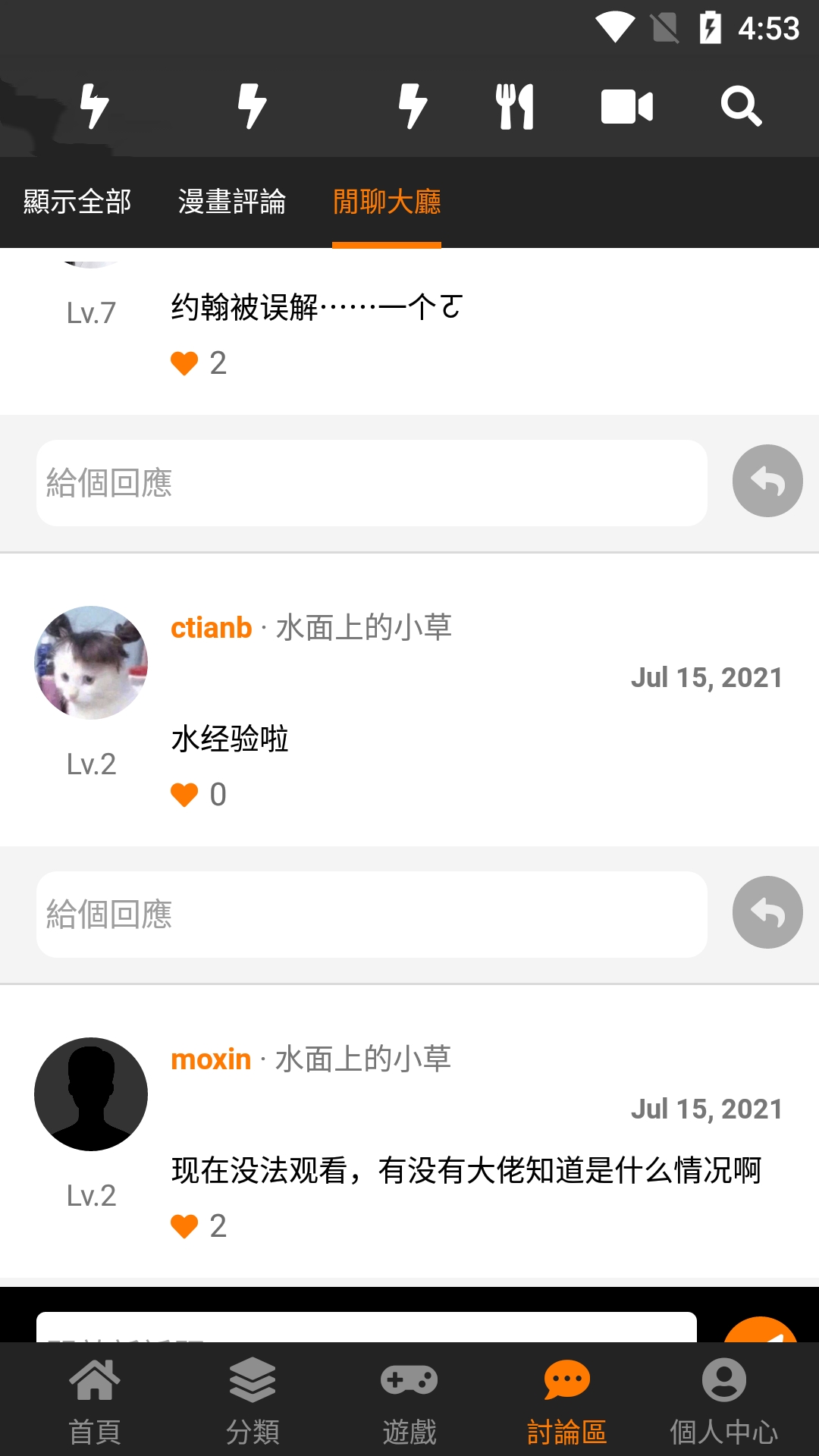Switch to the 漫畫評論 tab

(232, 202)
